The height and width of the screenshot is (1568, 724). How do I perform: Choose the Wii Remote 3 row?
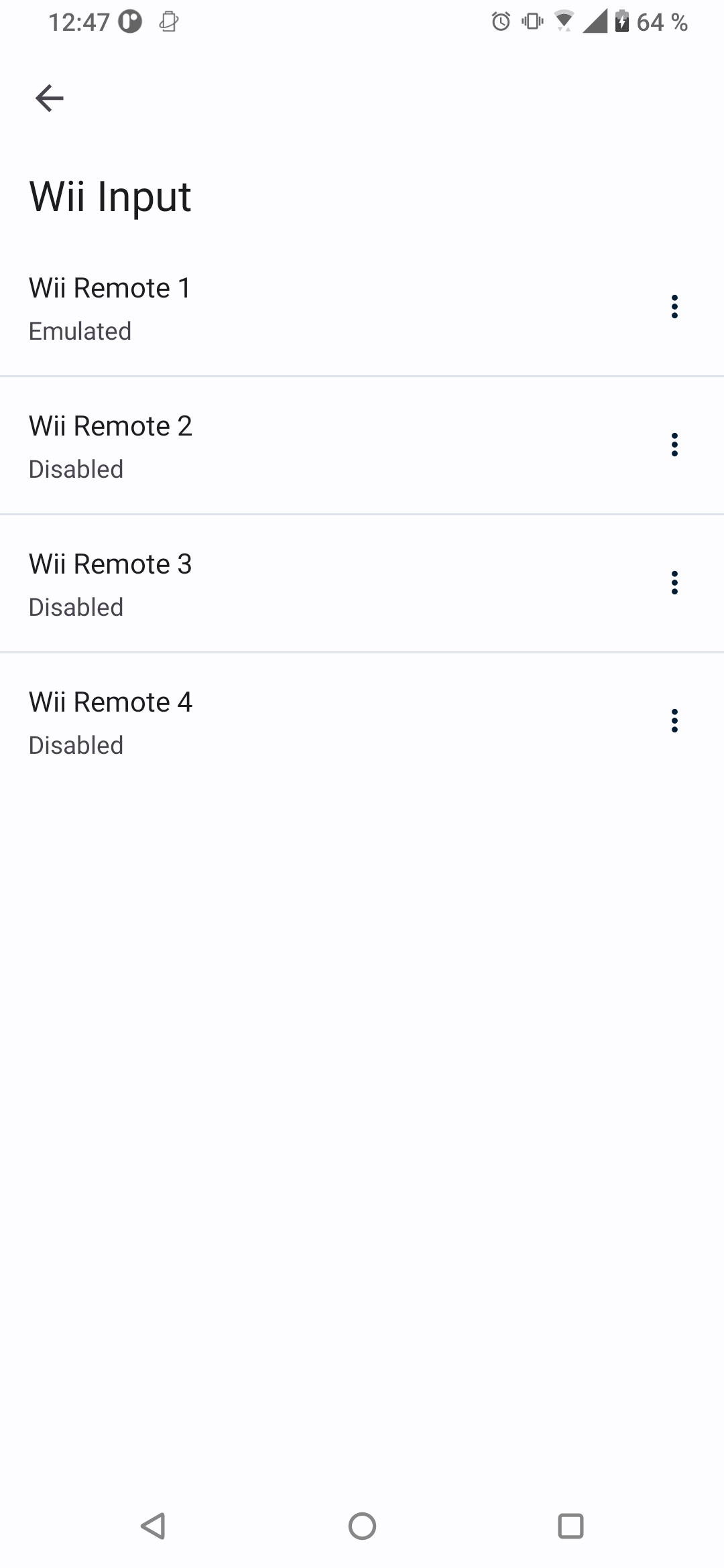268,584
